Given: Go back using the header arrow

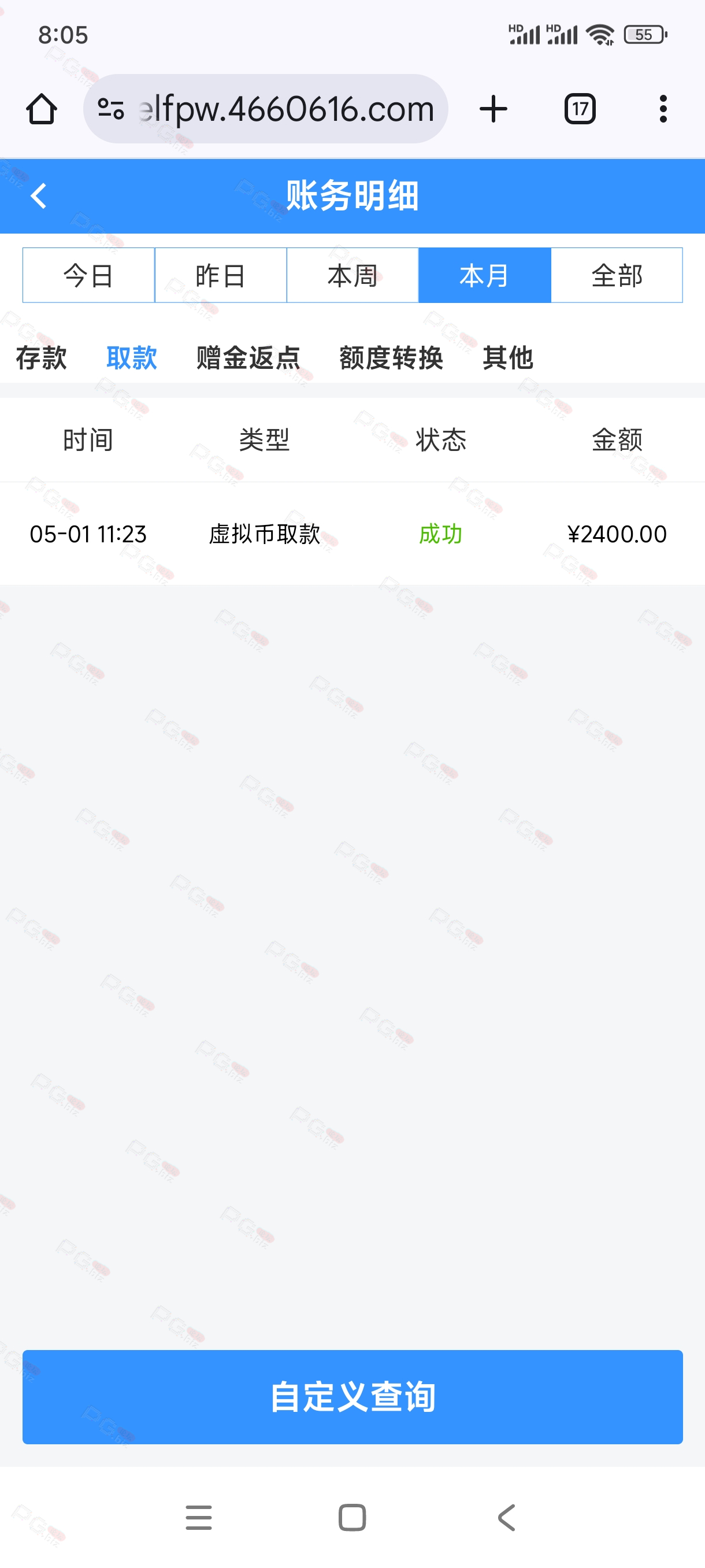Looking at the screenshot, I should [38, 196].
